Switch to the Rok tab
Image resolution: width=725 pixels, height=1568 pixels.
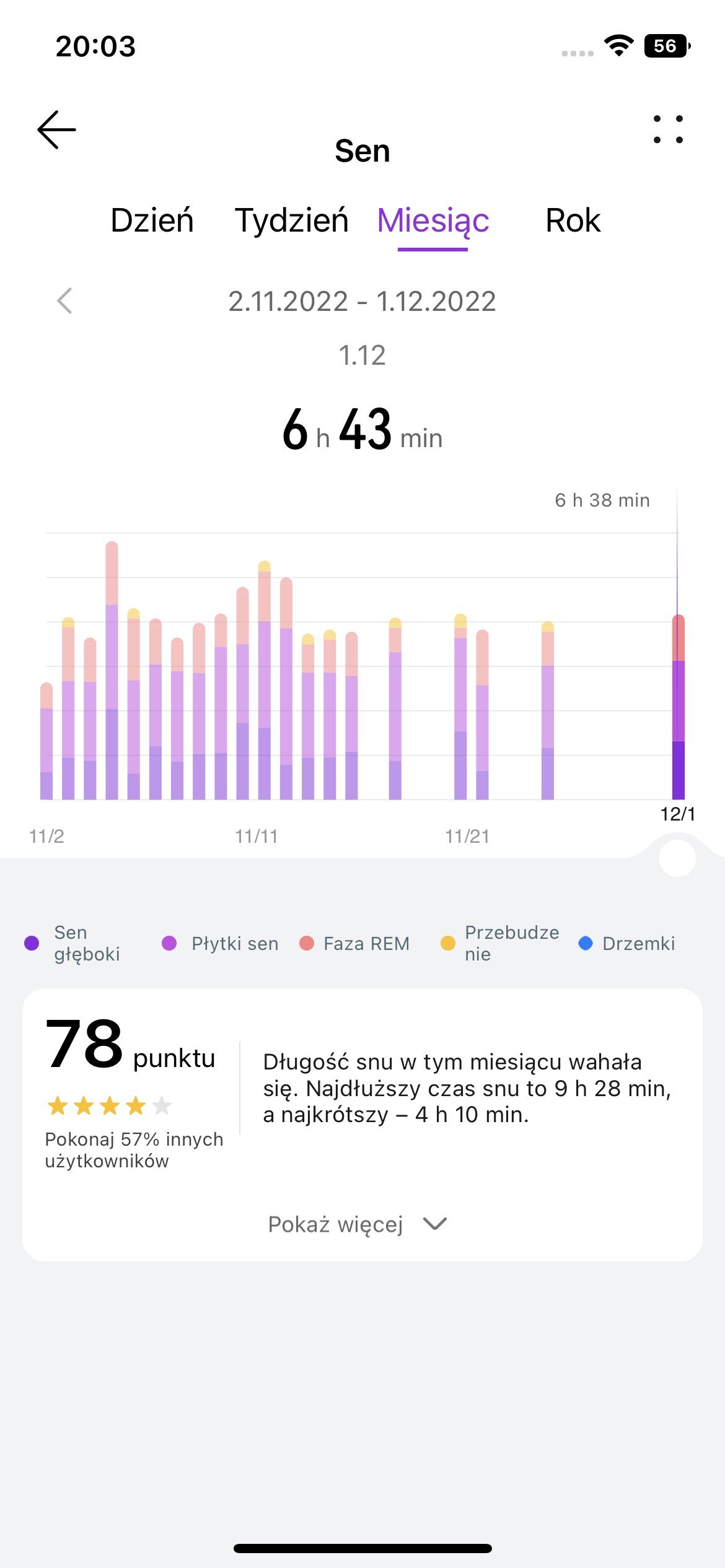pyautogui.click(x=573, y=220)
